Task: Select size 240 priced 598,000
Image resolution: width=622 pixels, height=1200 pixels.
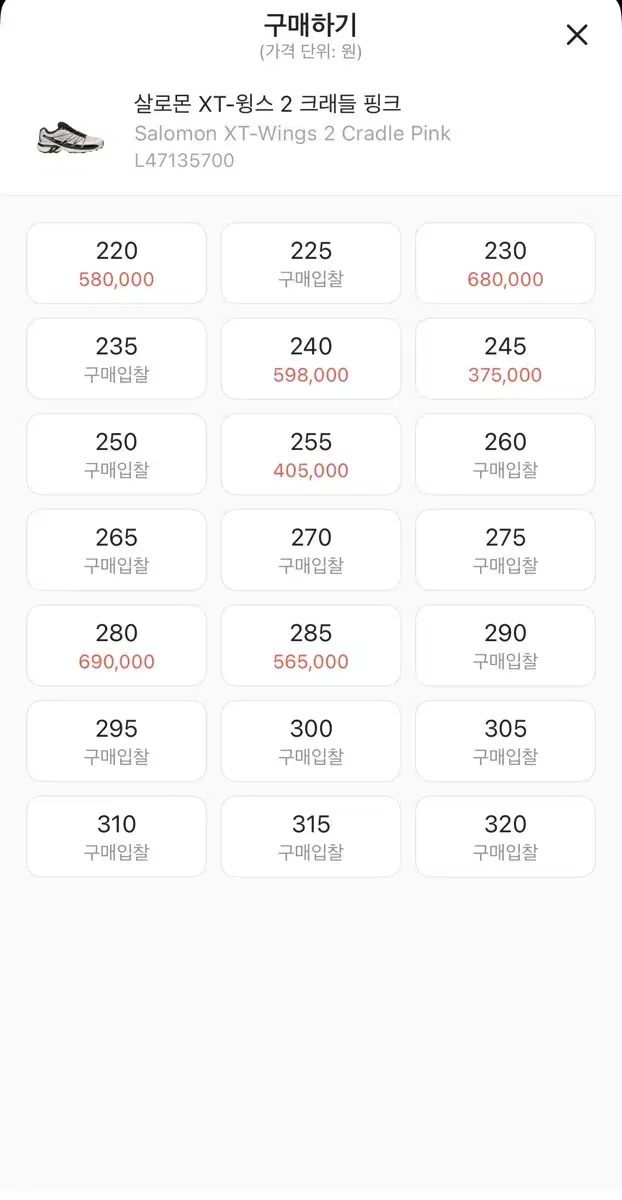Action: click(311, 359)
